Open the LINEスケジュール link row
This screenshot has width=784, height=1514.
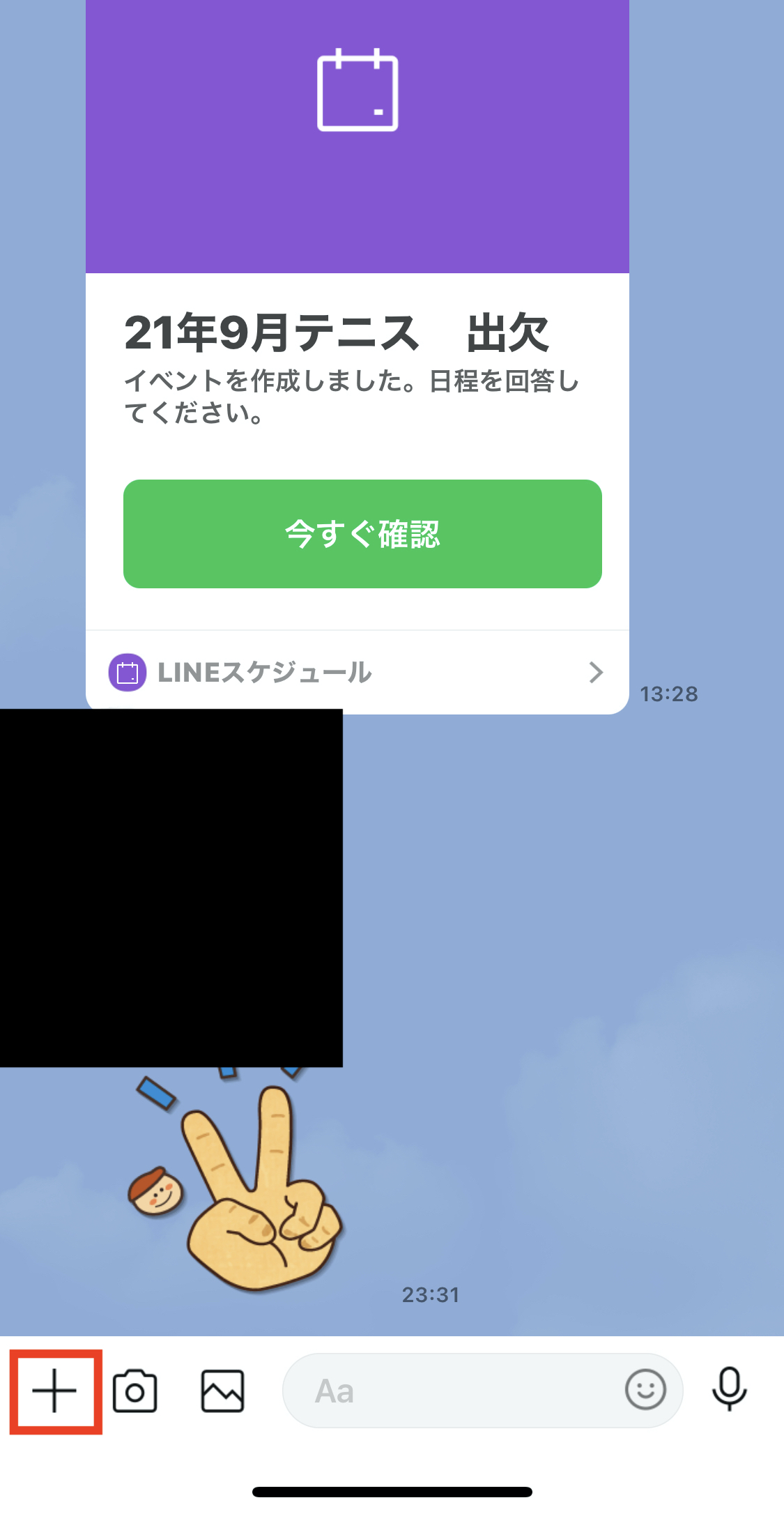pos(357,673)
